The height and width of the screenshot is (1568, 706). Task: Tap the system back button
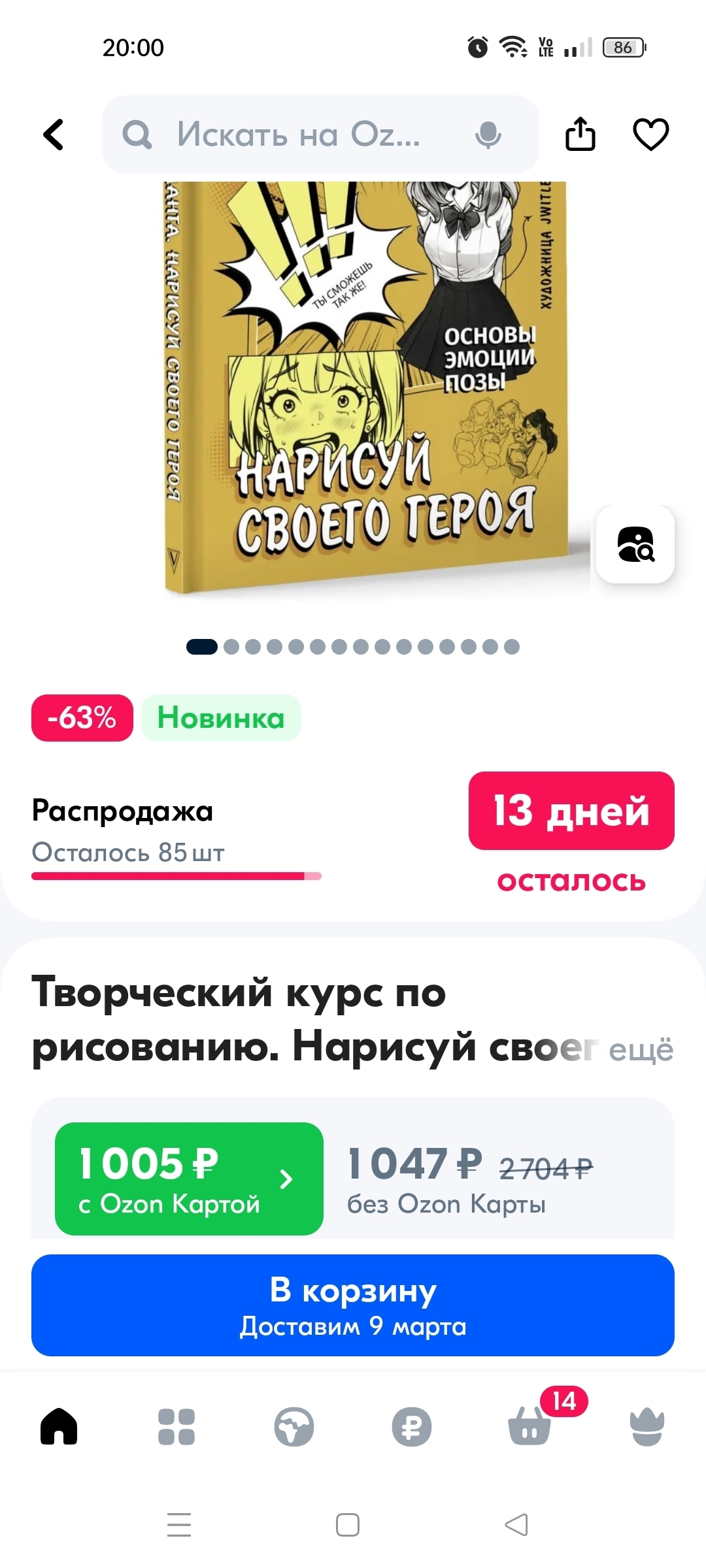[x=516, y=1525]
